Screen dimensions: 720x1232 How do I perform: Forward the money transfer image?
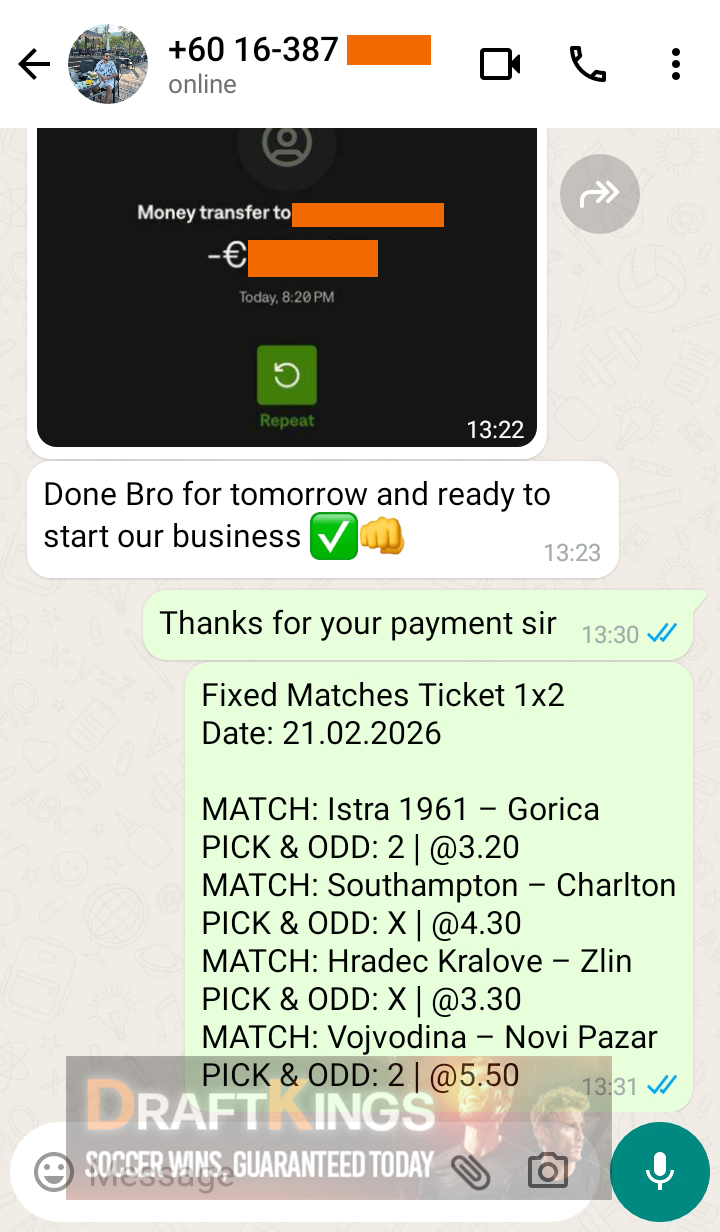(599, 194)
